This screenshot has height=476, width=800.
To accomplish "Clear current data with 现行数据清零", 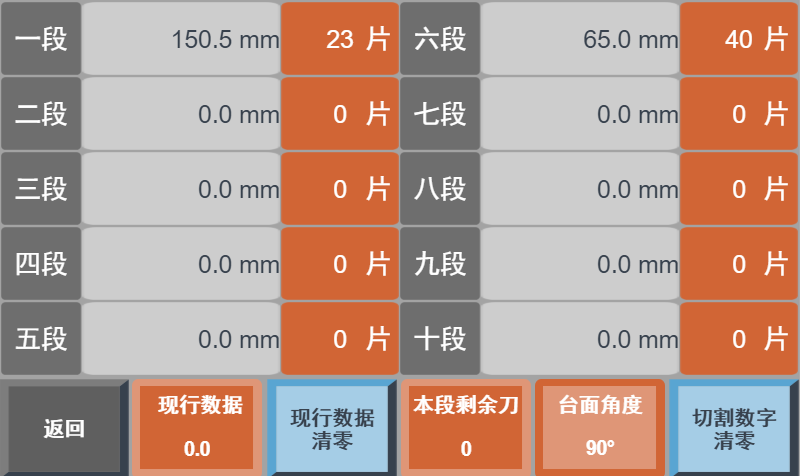I will coord(332,428).
